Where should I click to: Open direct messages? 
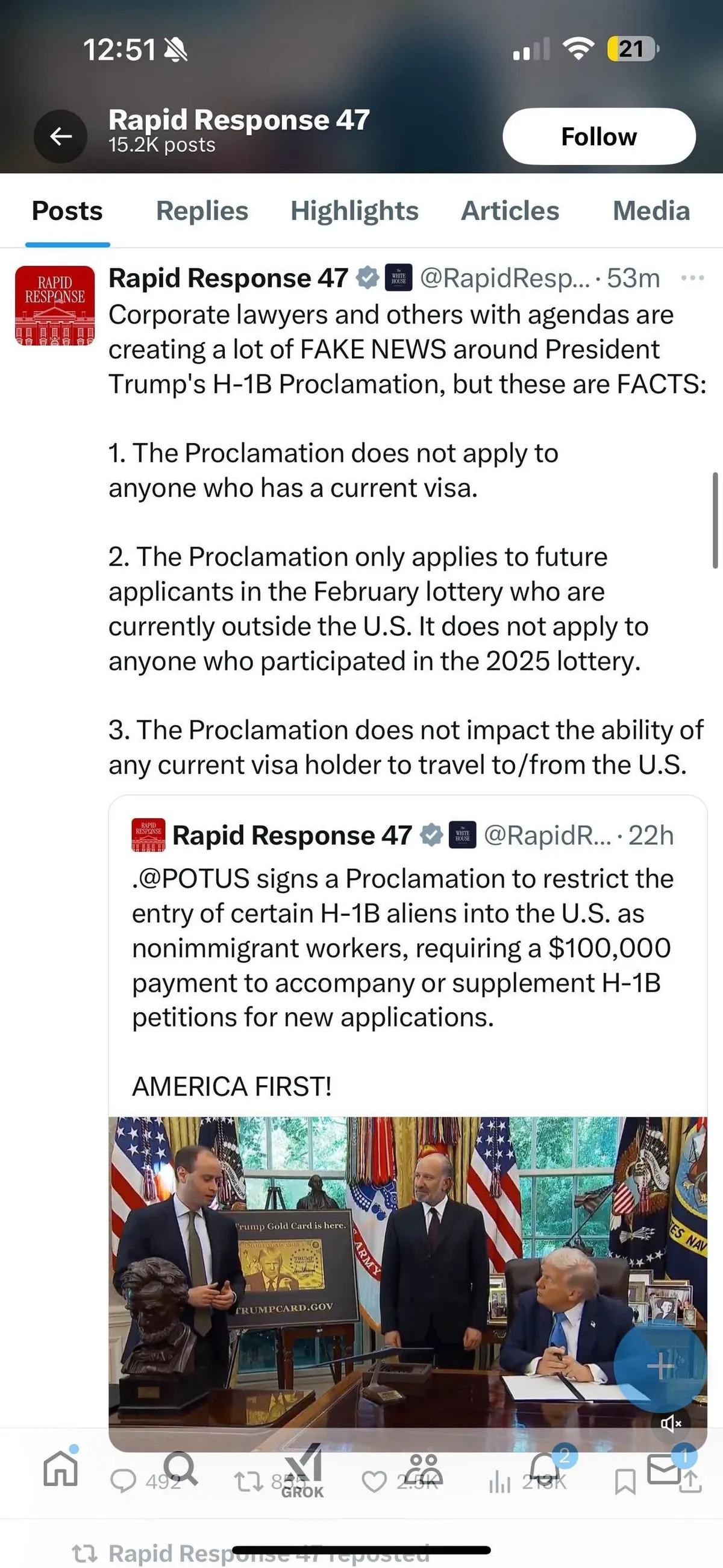pos(663,1468)
